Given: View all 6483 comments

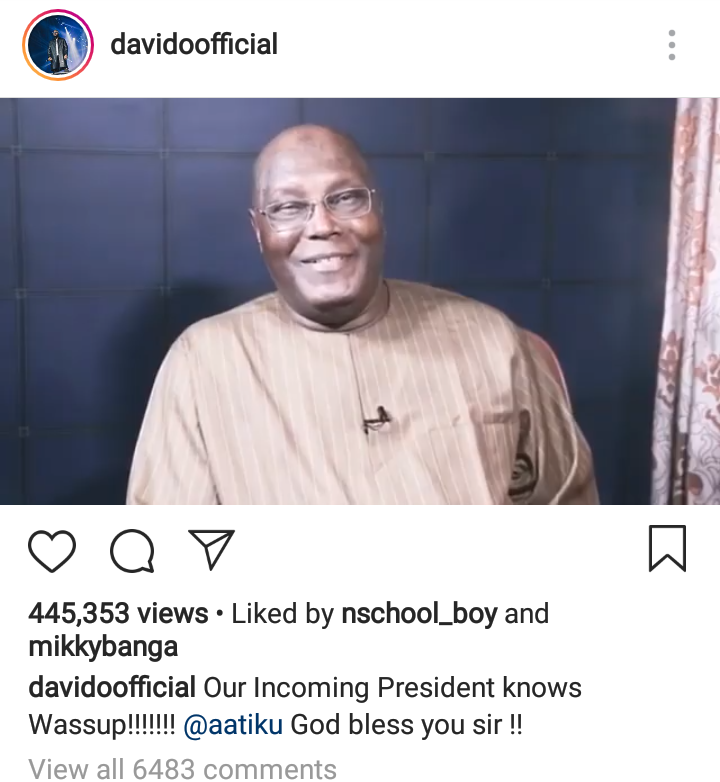Looking at the screenshot, I should (182, 768).
